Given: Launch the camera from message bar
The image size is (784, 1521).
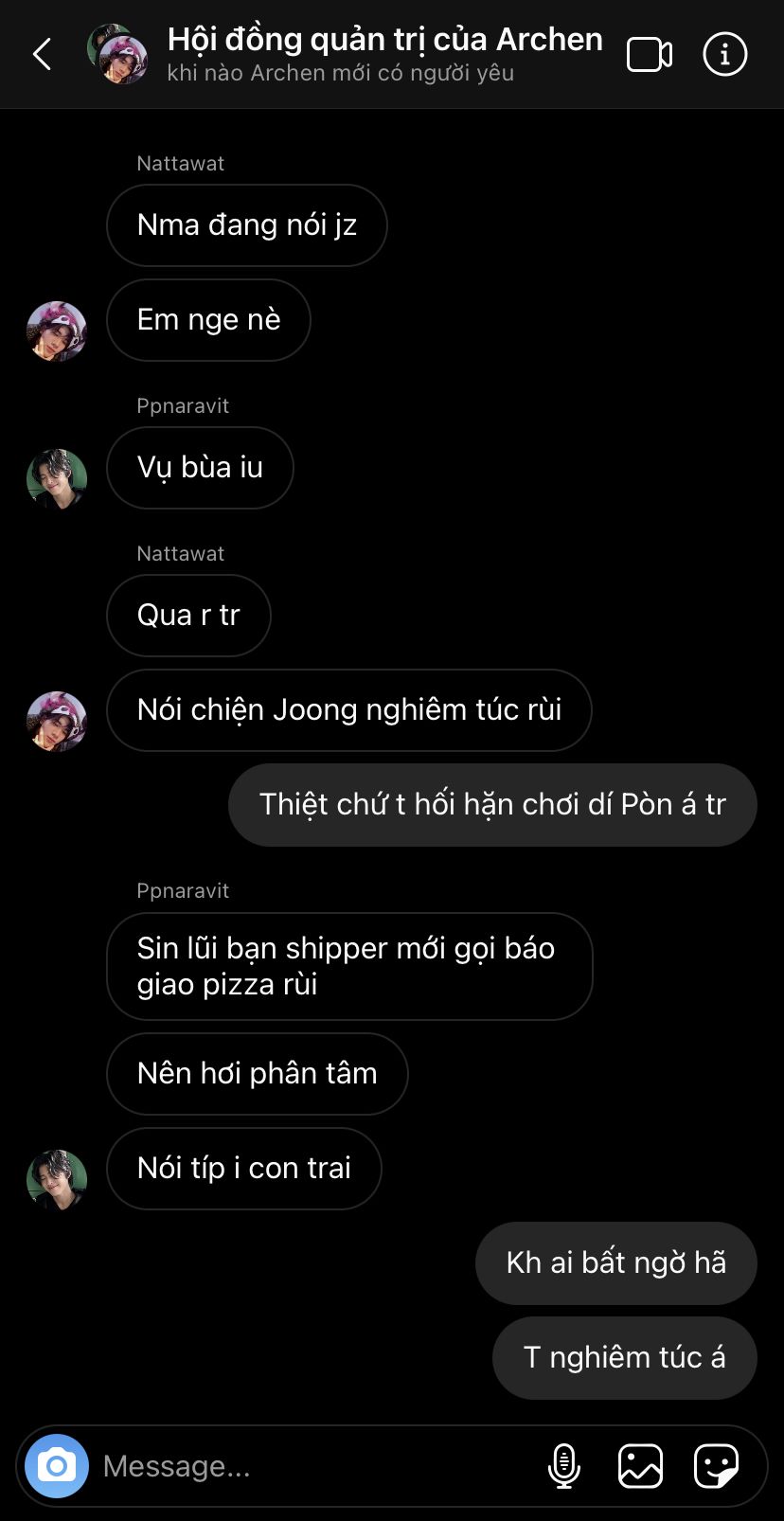Looking at the screenshot, I should 57,1466.
